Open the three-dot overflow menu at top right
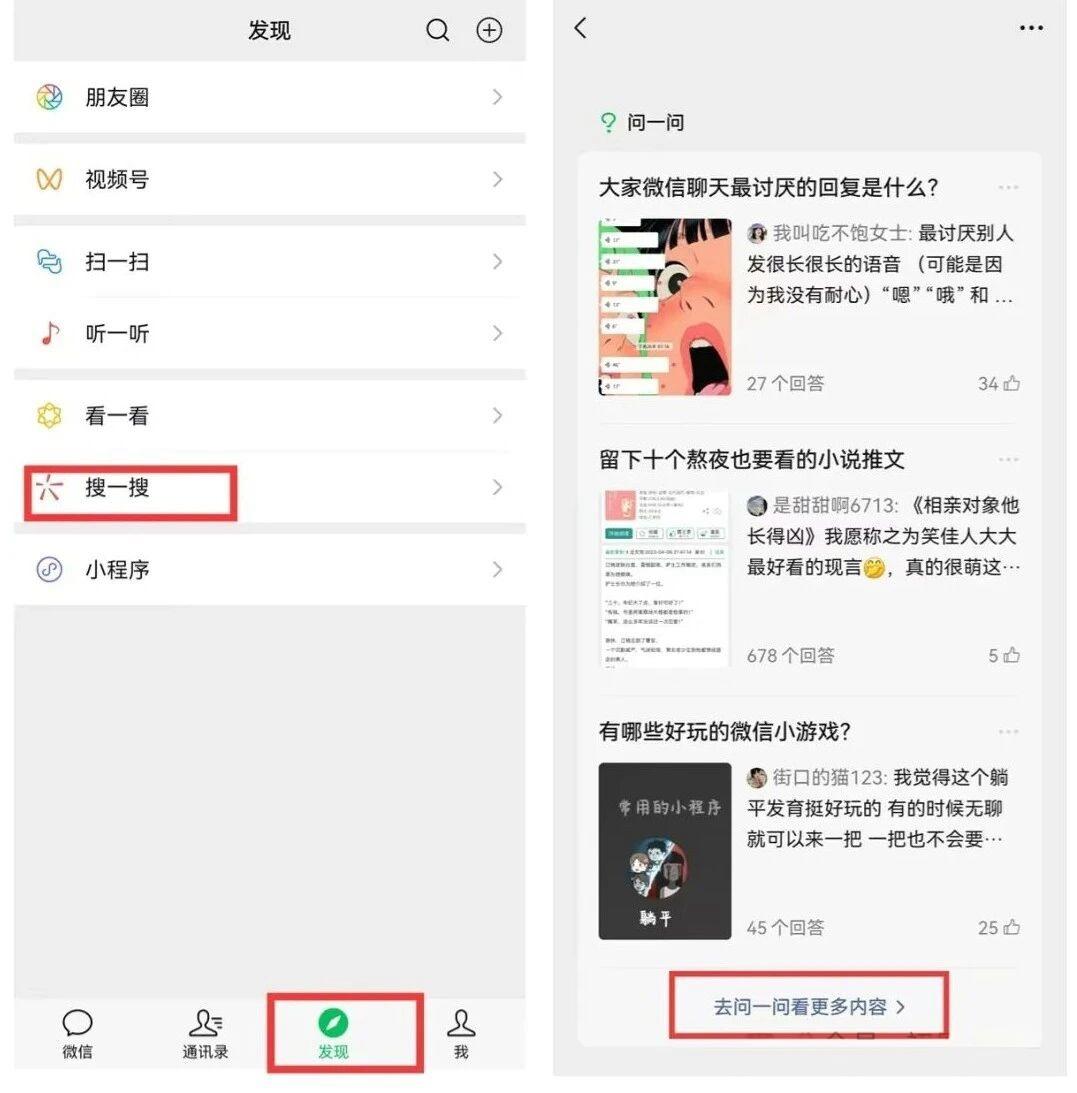 click(x=1031, y=28)
